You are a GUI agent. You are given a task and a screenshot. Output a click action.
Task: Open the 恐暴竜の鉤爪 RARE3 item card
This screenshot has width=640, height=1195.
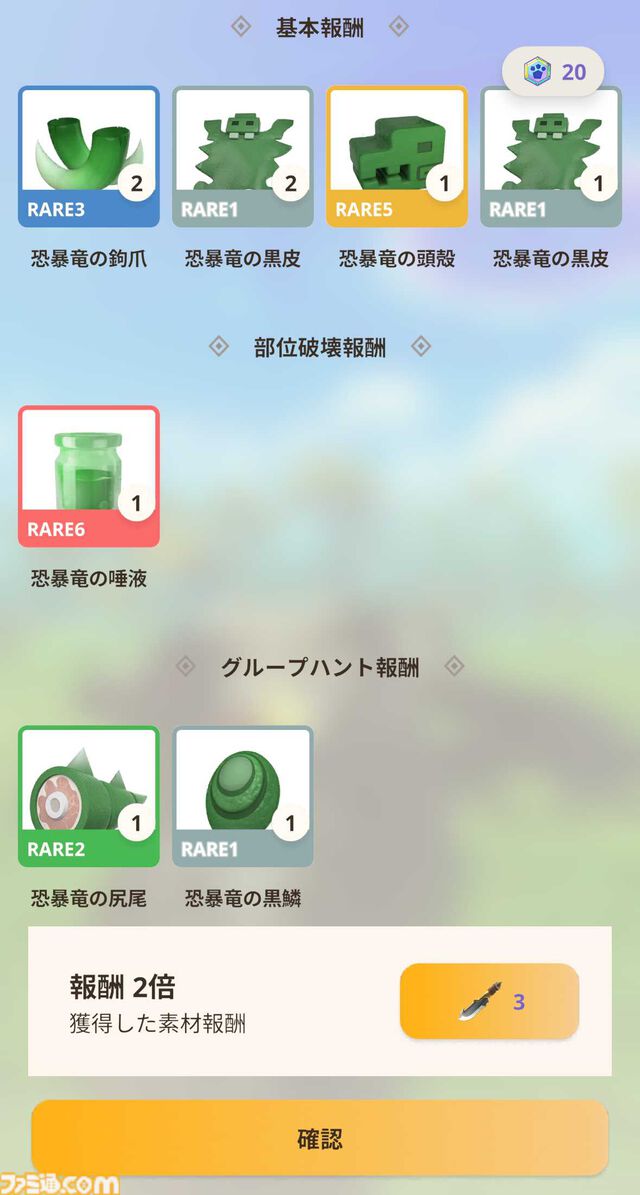click(89, 157)
